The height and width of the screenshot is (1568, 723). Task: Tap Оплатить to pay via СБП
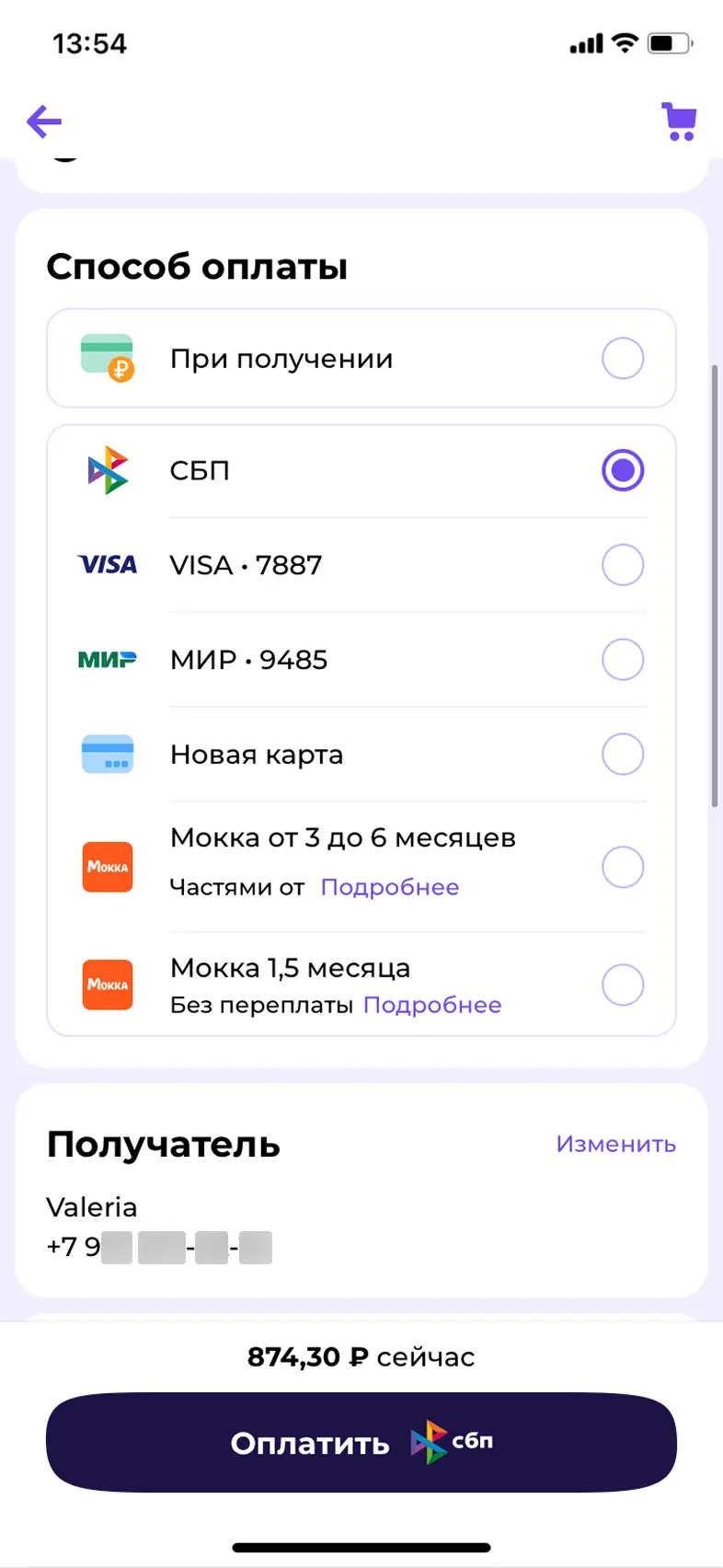pyautogui.click(x=361, y=1442)
